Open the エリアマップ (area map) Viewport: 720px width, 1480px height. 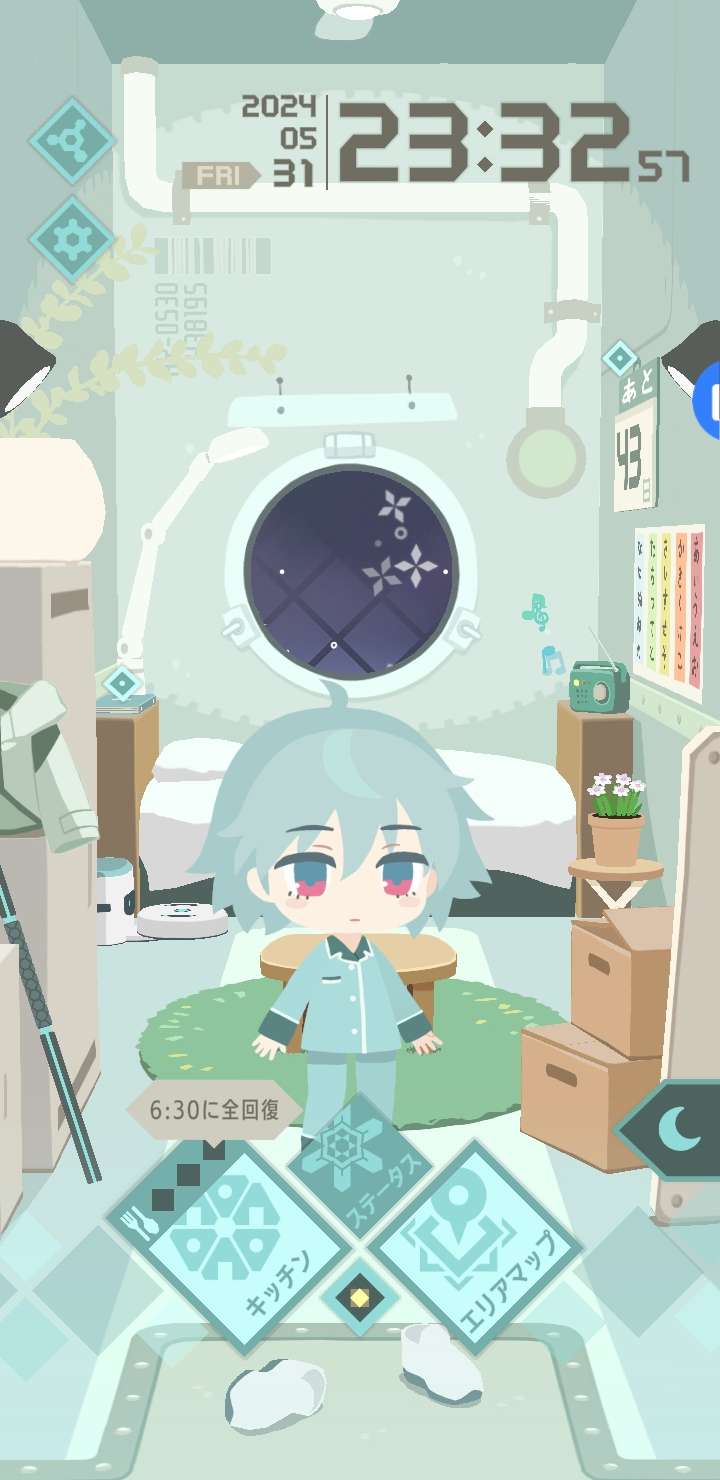point(476,1247)
